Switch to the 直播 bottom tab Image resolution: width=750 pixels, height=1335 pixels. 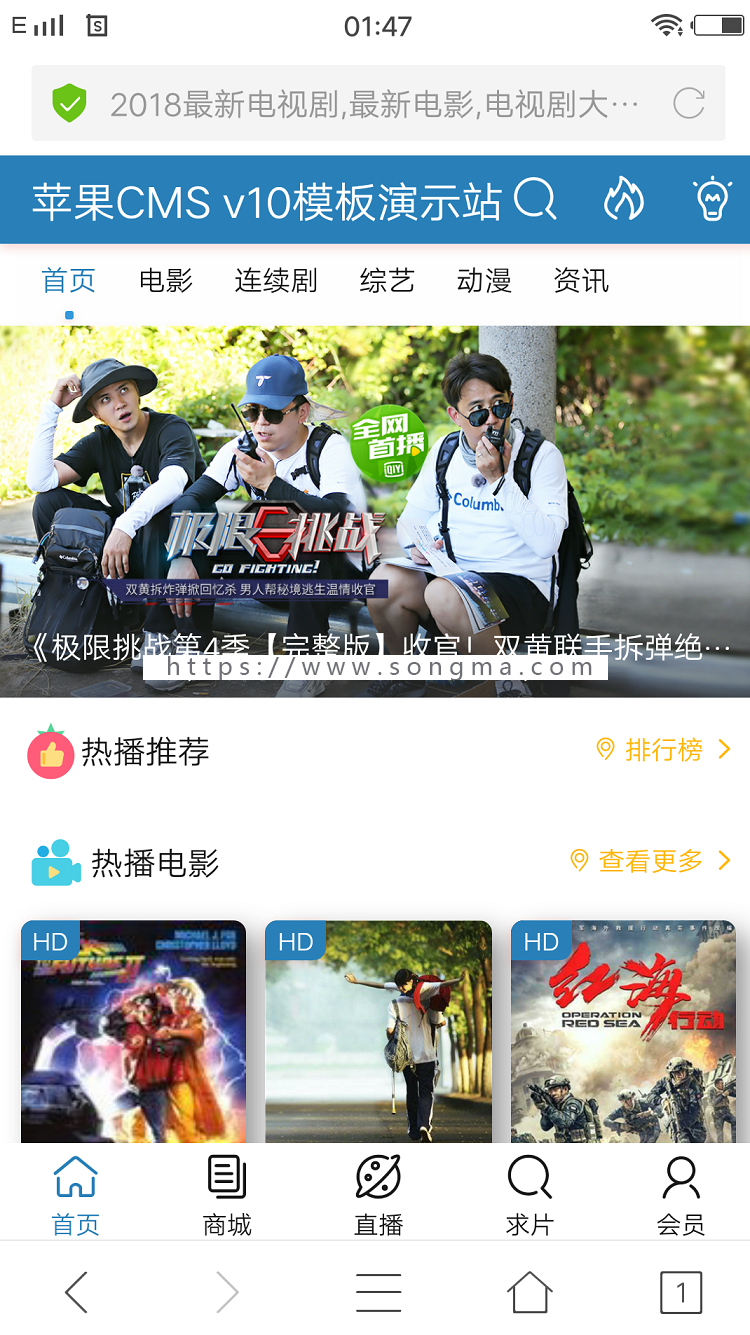(x=378, y=1195)
